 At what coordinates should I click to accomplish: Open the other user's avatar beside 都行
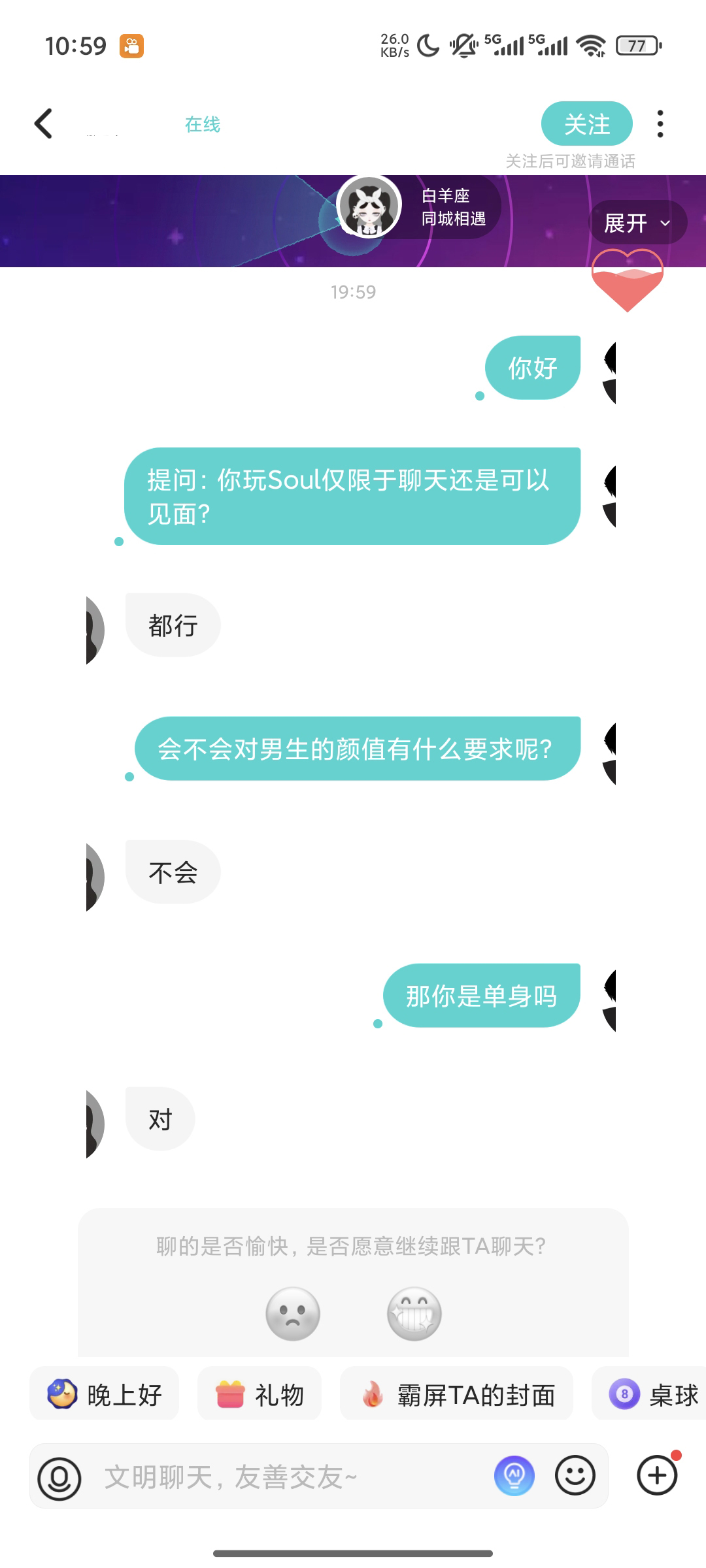pyautogui.click(x=95, y=630)
